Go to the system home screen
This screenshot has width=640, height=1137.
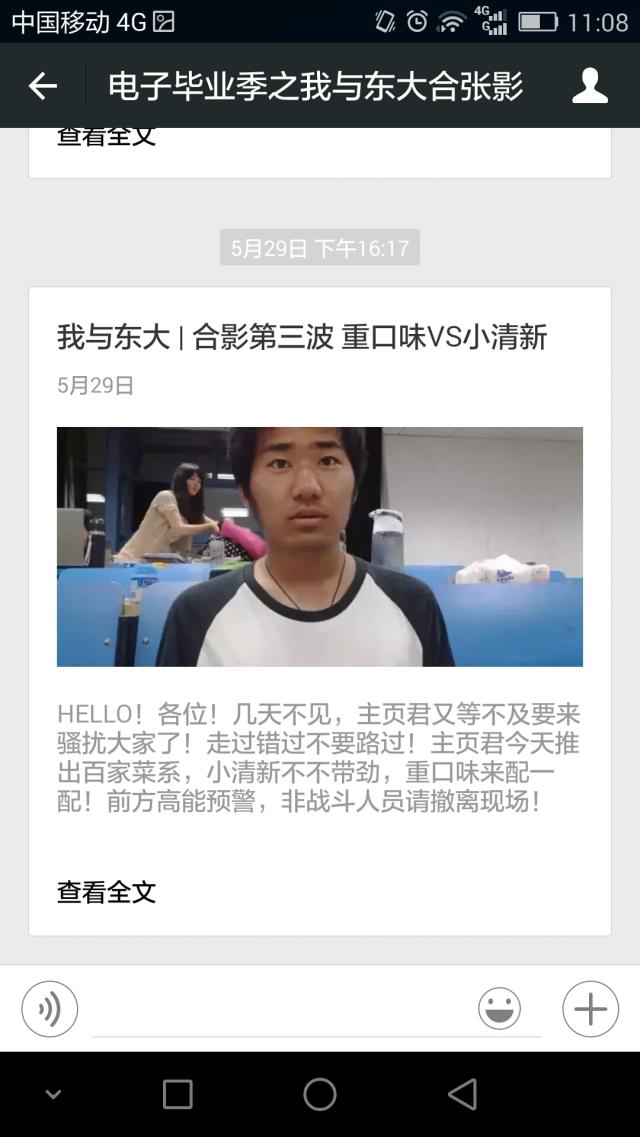coord(320,1094)
